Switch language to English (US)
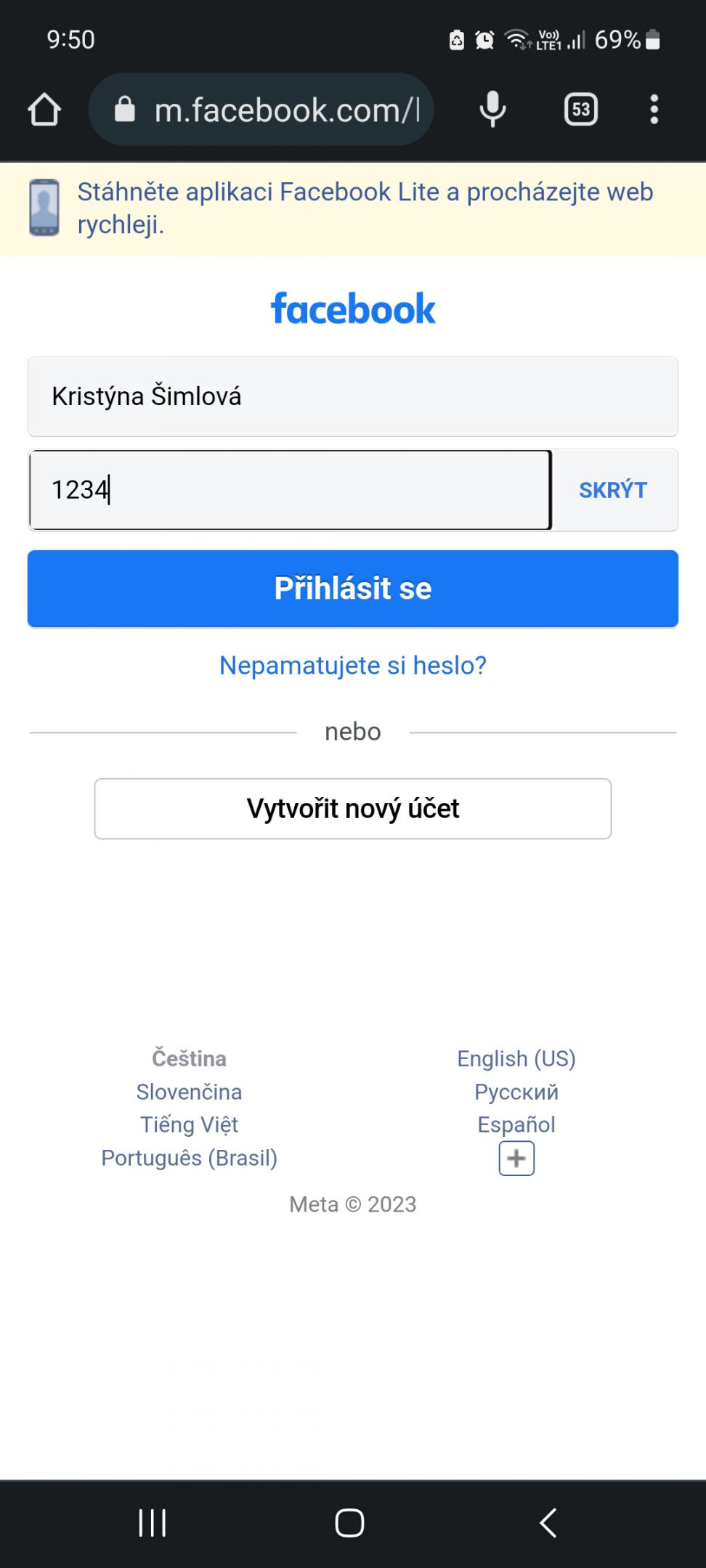Viewport: 706px width, 1568px height. coord(516,1058)
